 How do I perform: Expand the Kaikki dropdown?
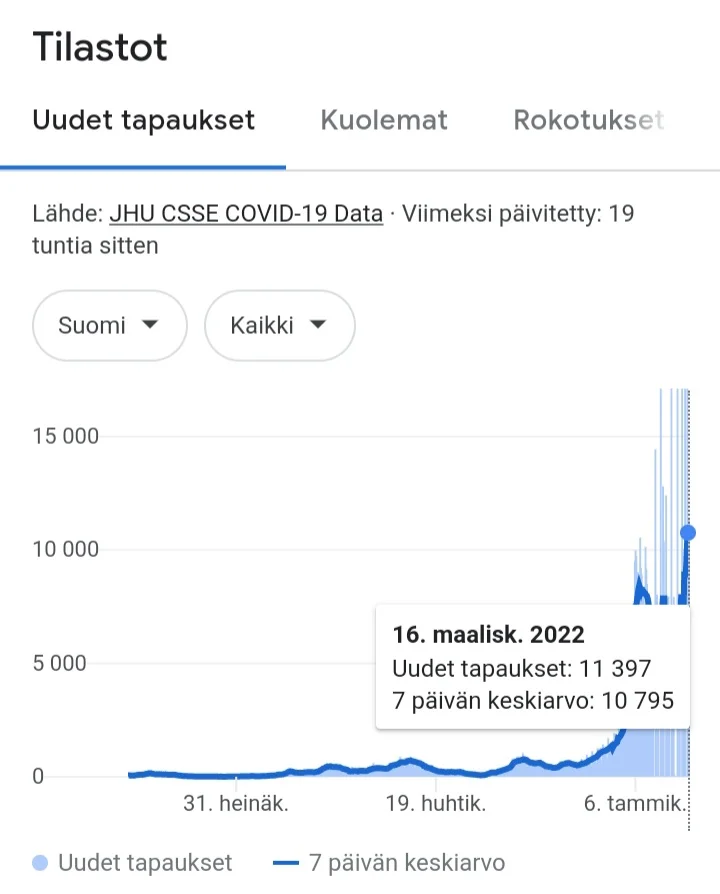[279, 325]
